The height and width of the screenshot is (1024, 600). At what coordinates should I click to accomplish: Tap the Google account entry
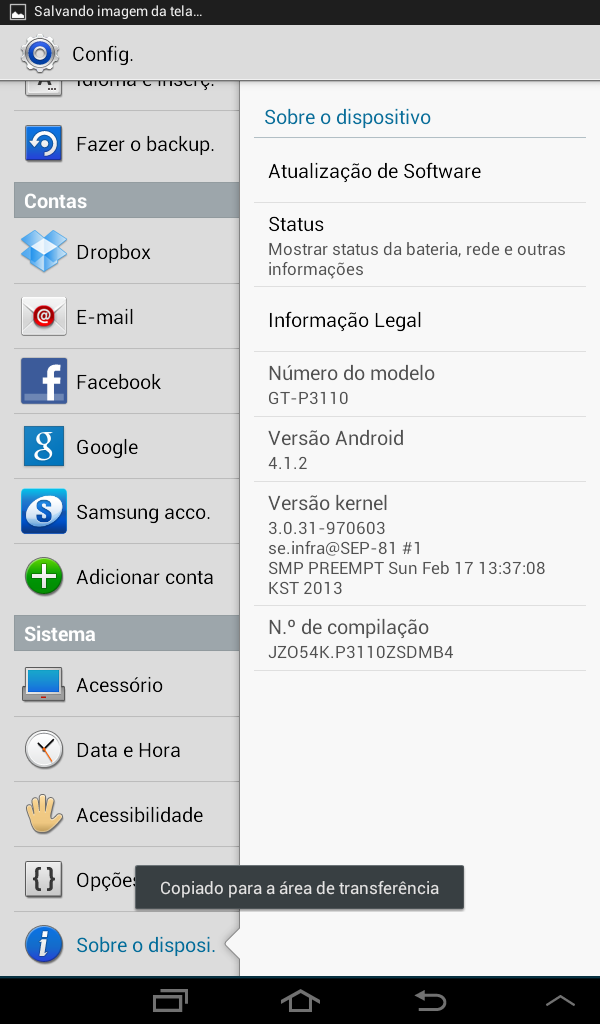tap(126, 447)
